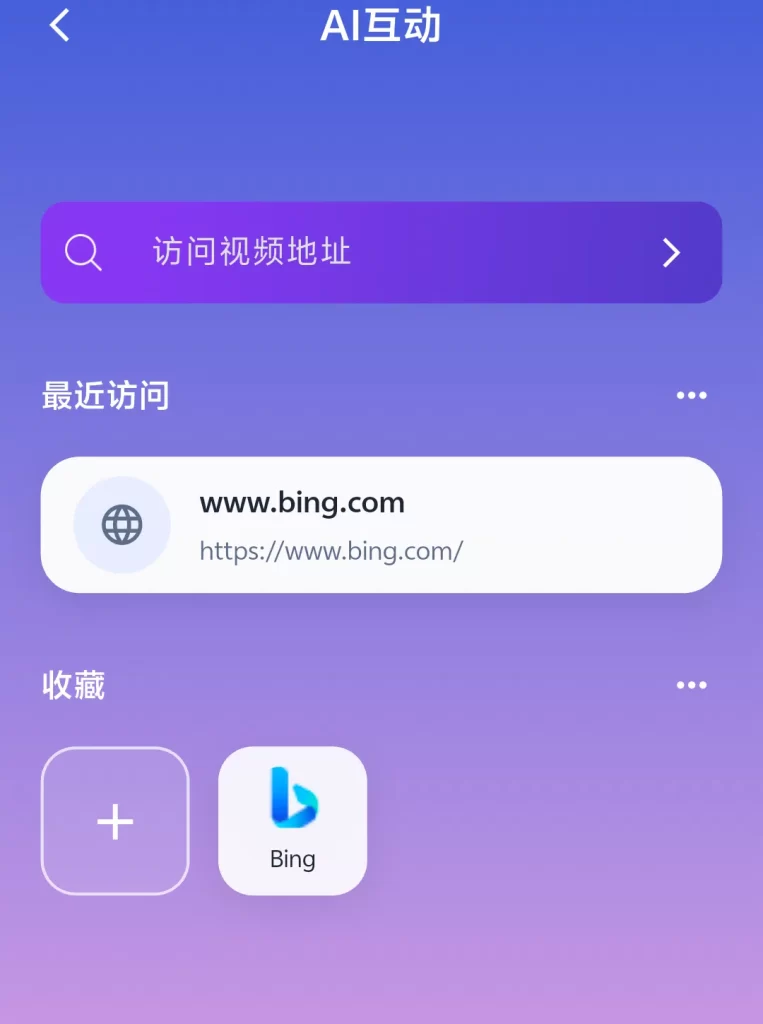Open the ellipsis menu next to 收藏
The height and width of the screenshot is (1024, 763).
[x=691, y=685]
